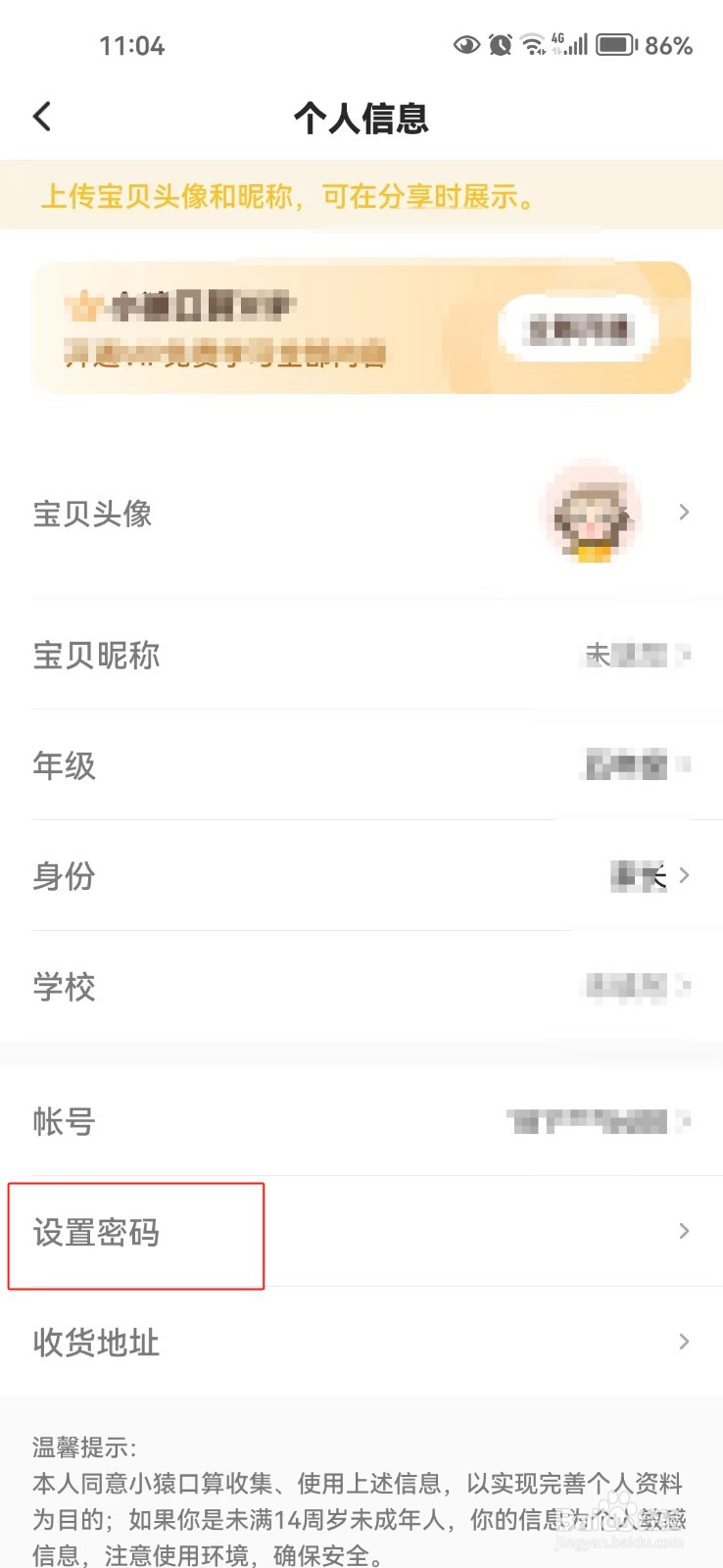The image size is (723, 1568).
Task: Expand the 宝贝头像 row via its chevron
Action: coord(683,512)
